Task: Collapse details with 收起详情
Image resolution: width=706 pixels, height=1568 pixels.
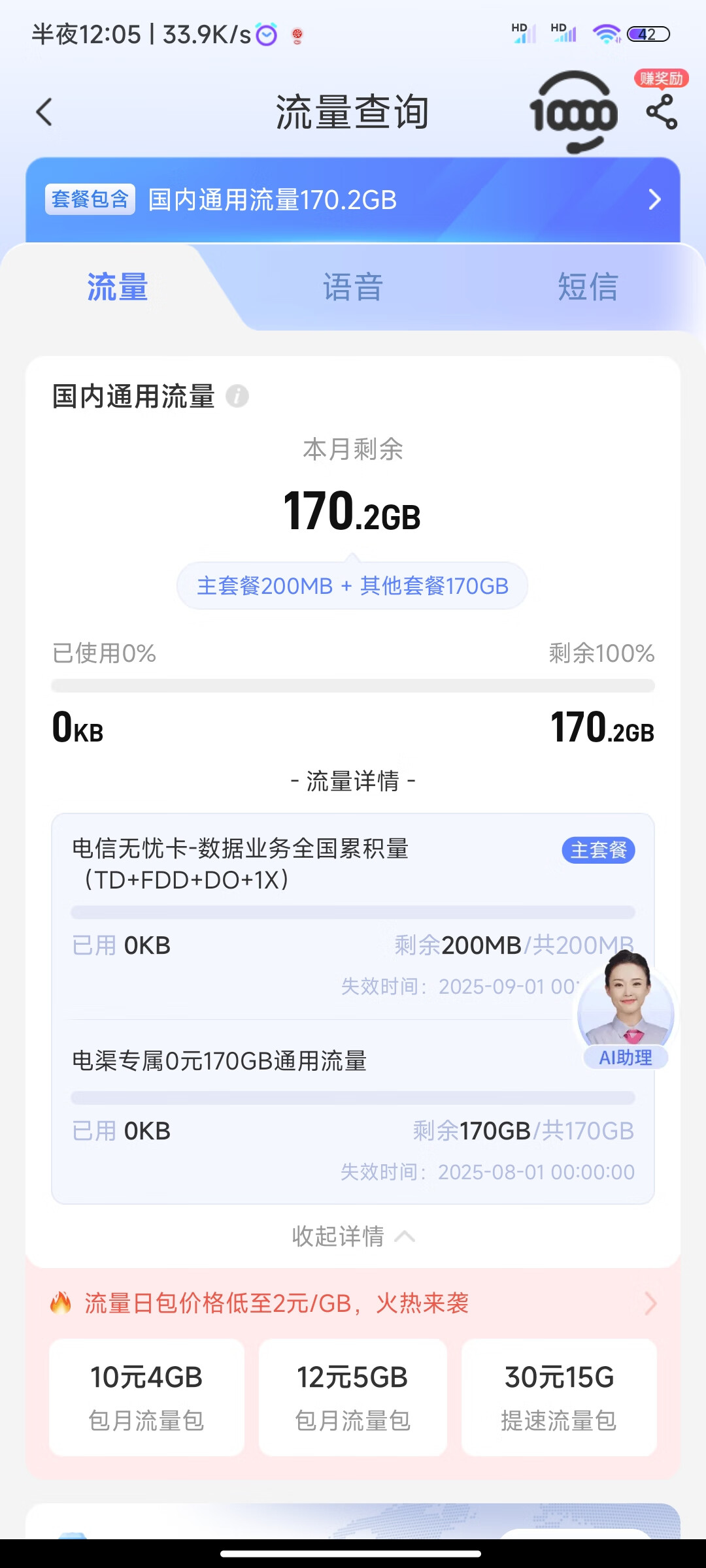Action: point(353,1236)
